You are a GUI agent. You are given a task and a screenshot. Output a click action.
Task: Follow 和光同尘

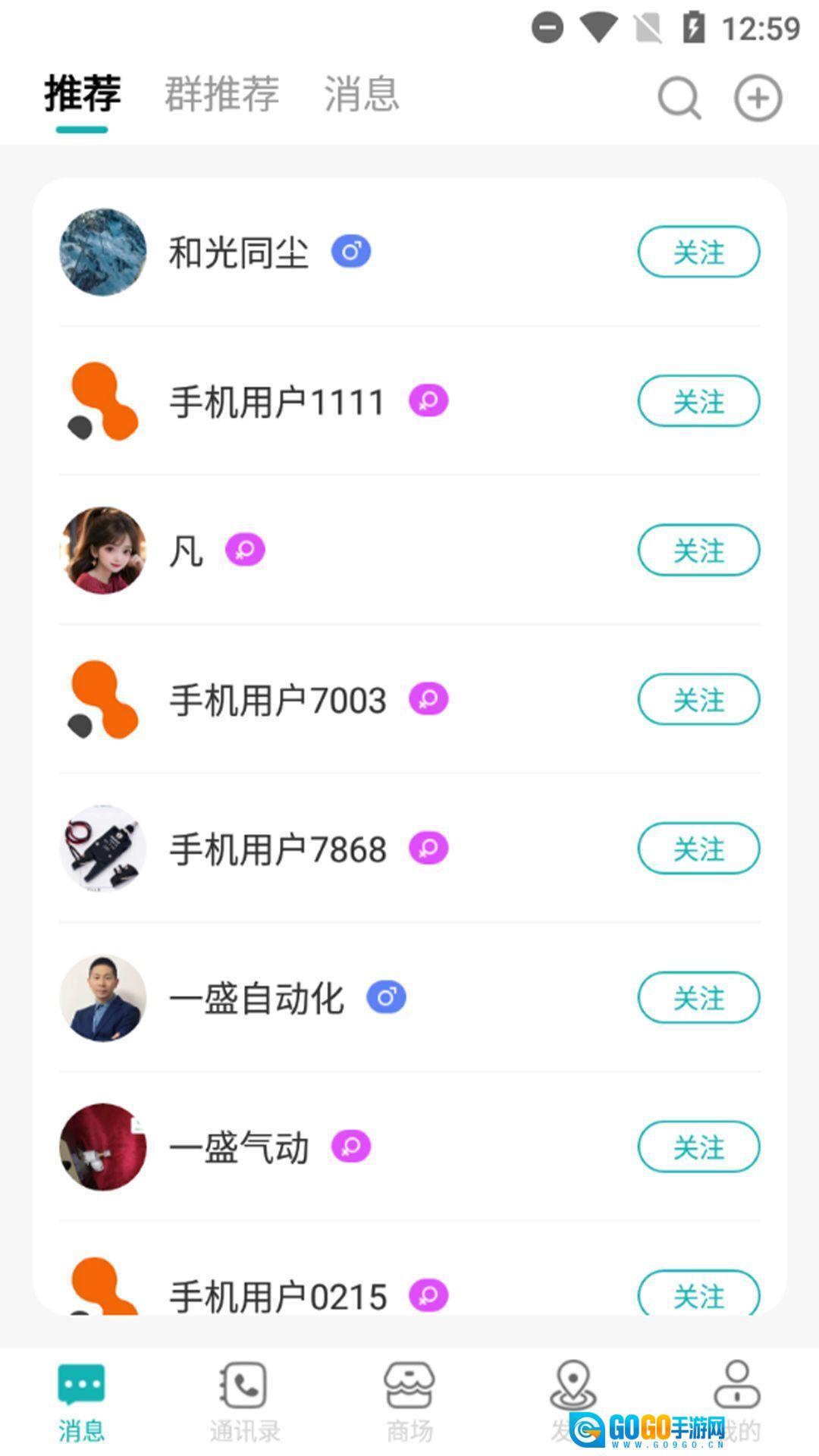click(x=698, y=252)
